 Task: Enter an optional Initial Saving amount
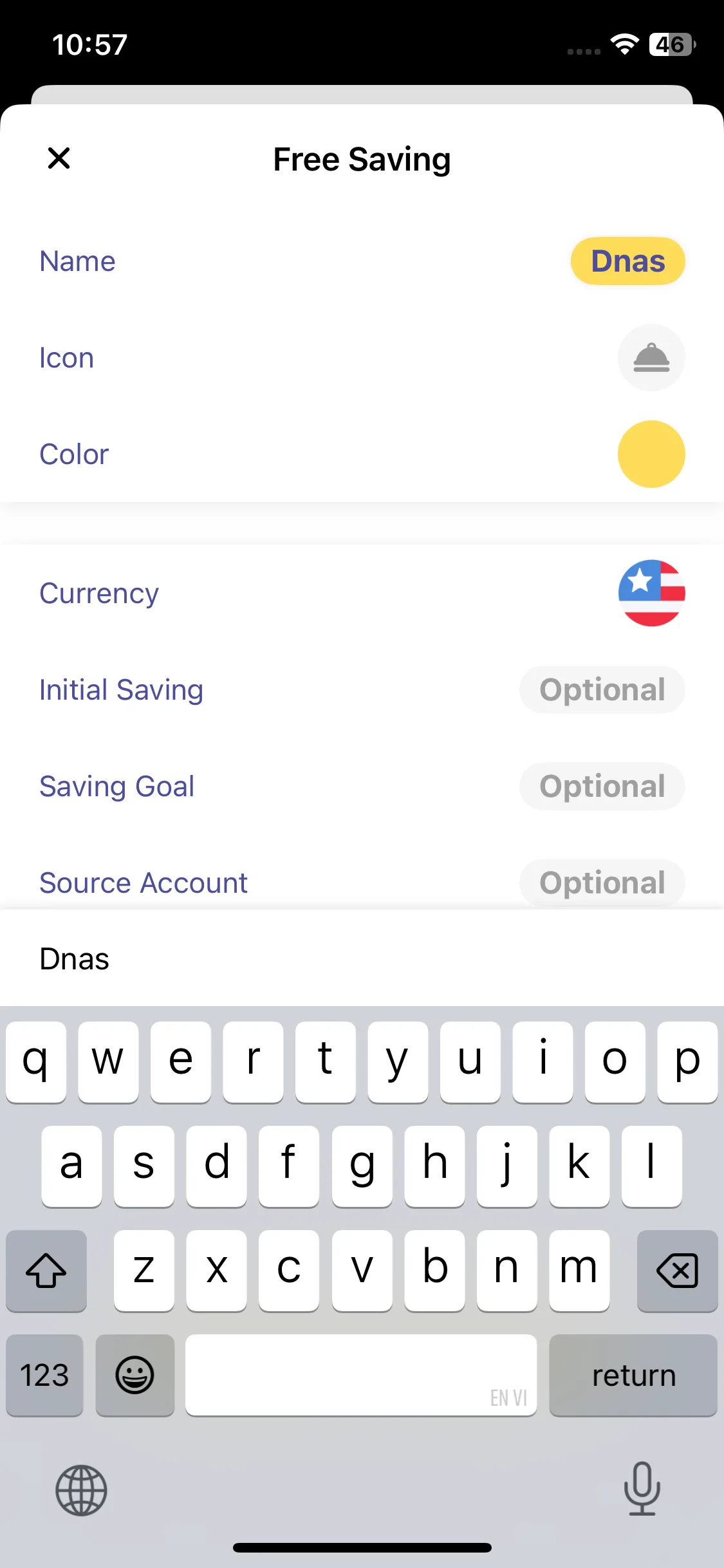tap(602, 690)
